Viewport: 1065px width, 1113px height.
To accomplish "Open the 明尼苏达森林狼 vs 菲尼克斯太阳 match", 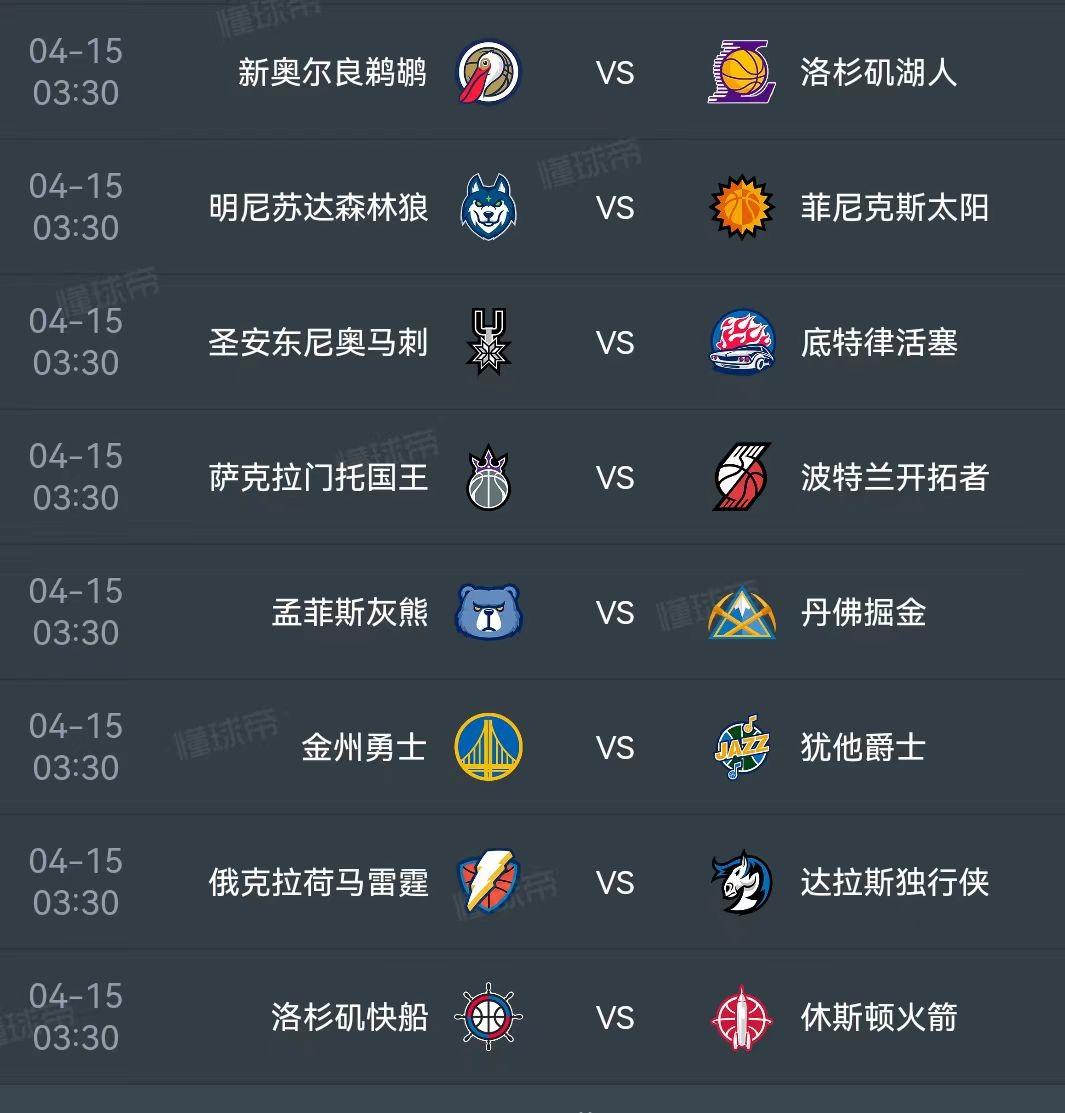I will tap(532, 207).
